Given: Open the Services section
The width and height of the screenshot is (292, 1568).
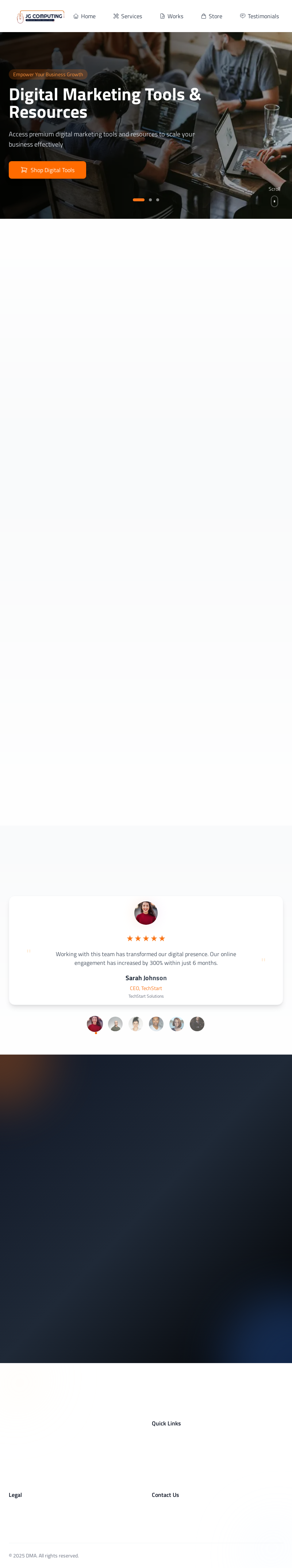Looking at the screenshot, I should (x=127, y=16).
